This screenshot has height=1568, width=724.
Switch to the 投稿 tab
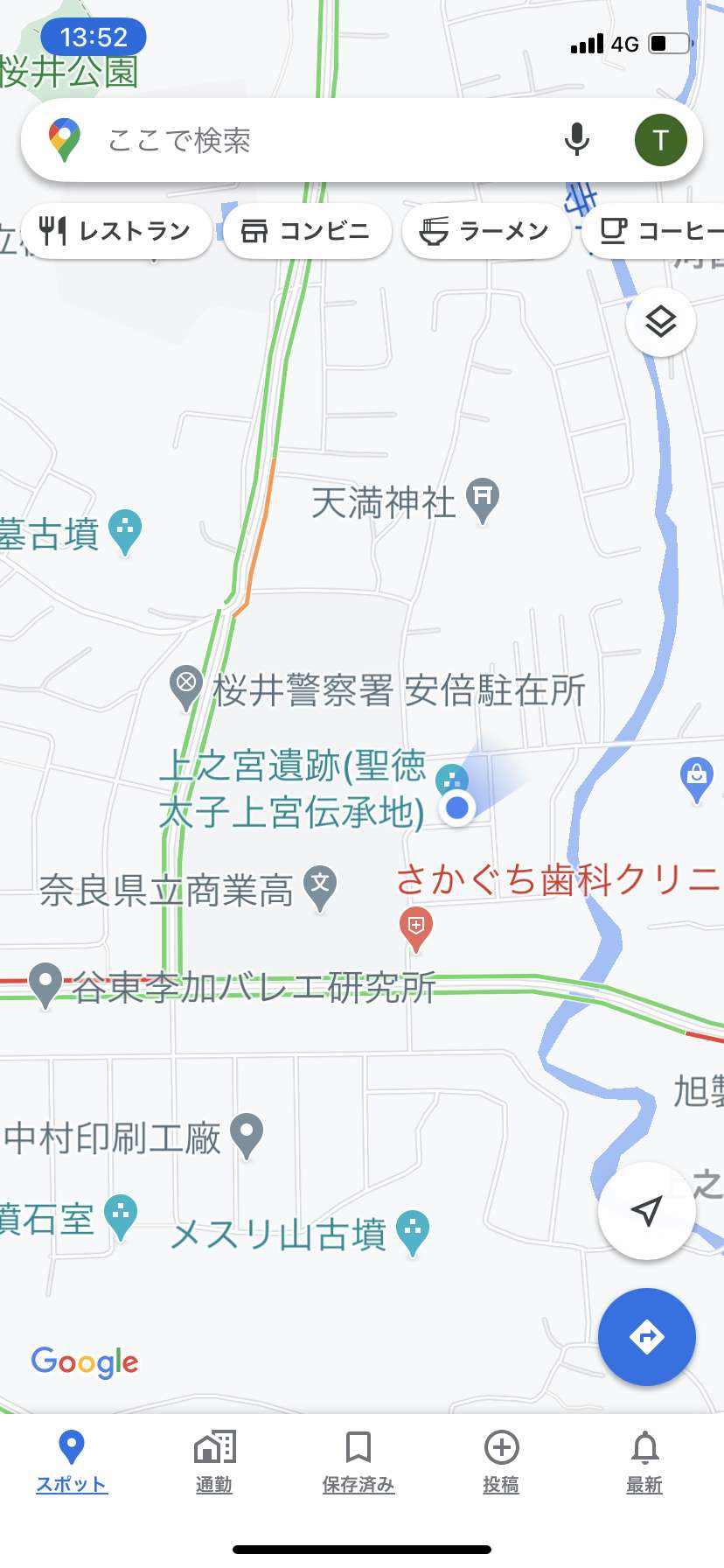(x=501, y=1461)
